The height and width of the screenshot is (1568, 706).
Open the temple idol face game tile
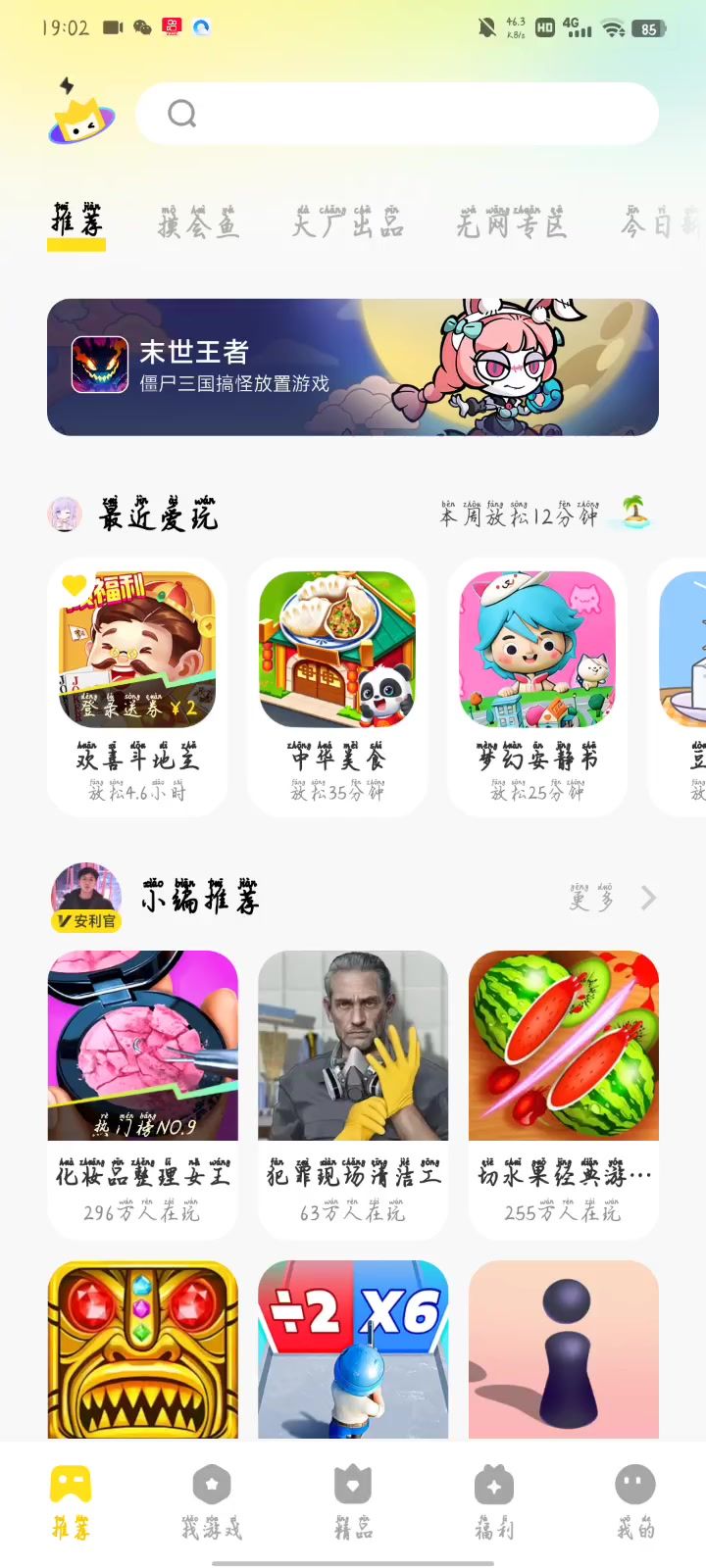(143, 1350)
